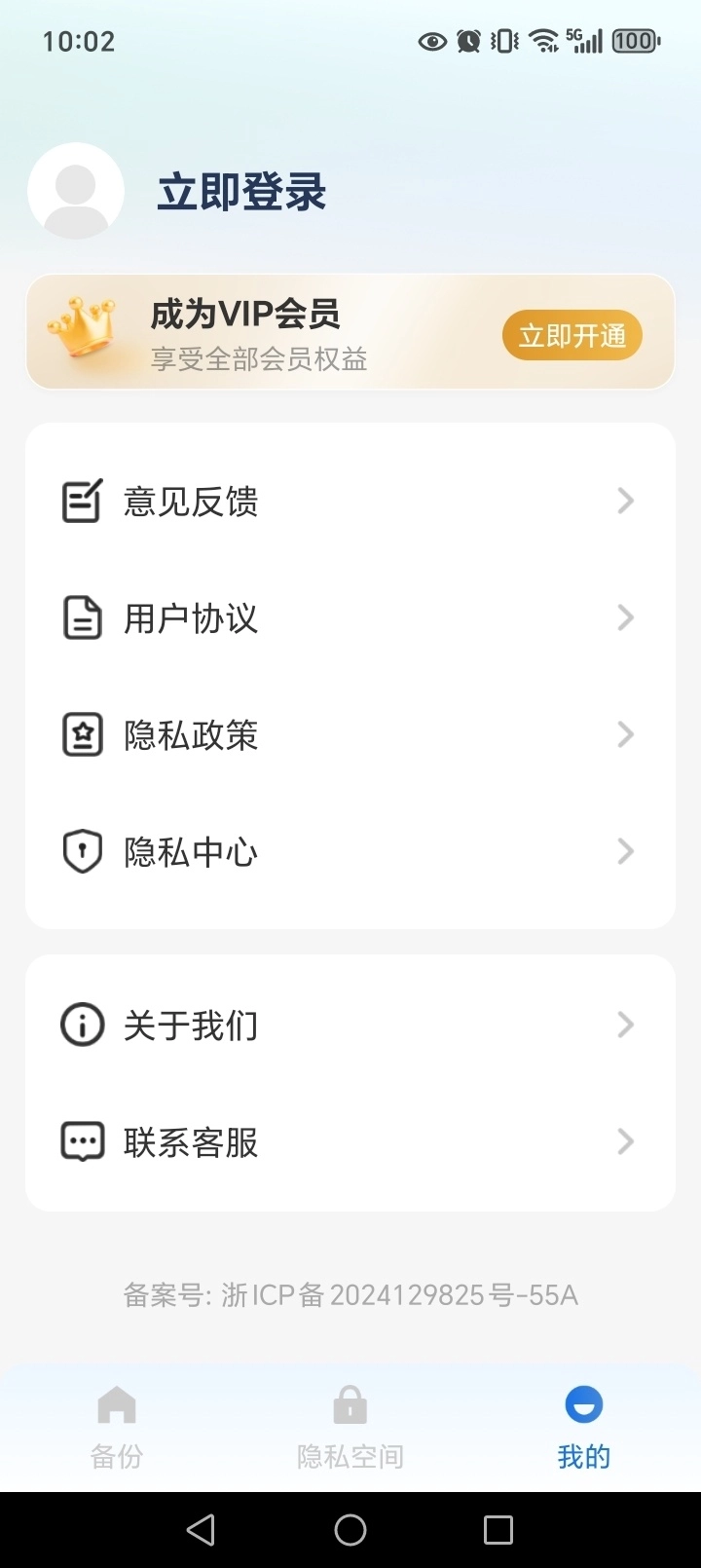
Task: Click the user agreement (用户协议) document icon
Action: pyautogui.click(x=82, y=617)
